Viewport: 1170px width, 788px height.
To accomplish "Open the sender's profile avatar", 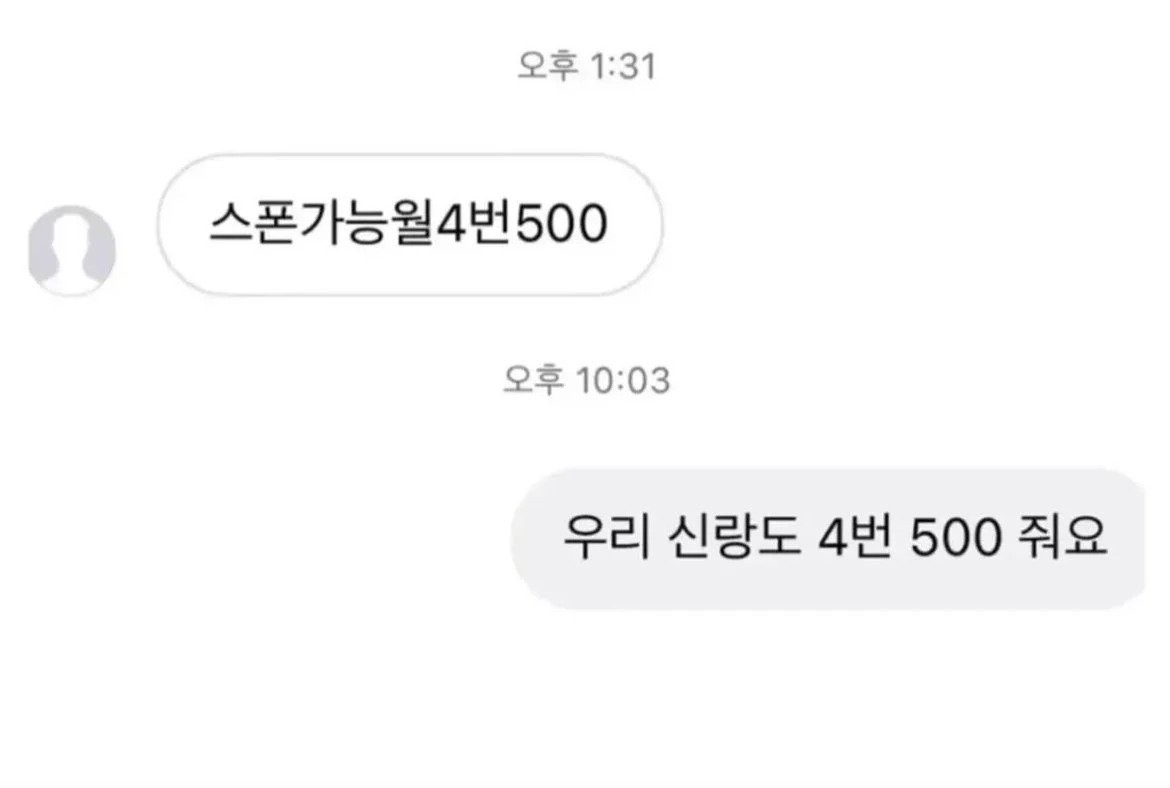I will [x=71, y=250].
